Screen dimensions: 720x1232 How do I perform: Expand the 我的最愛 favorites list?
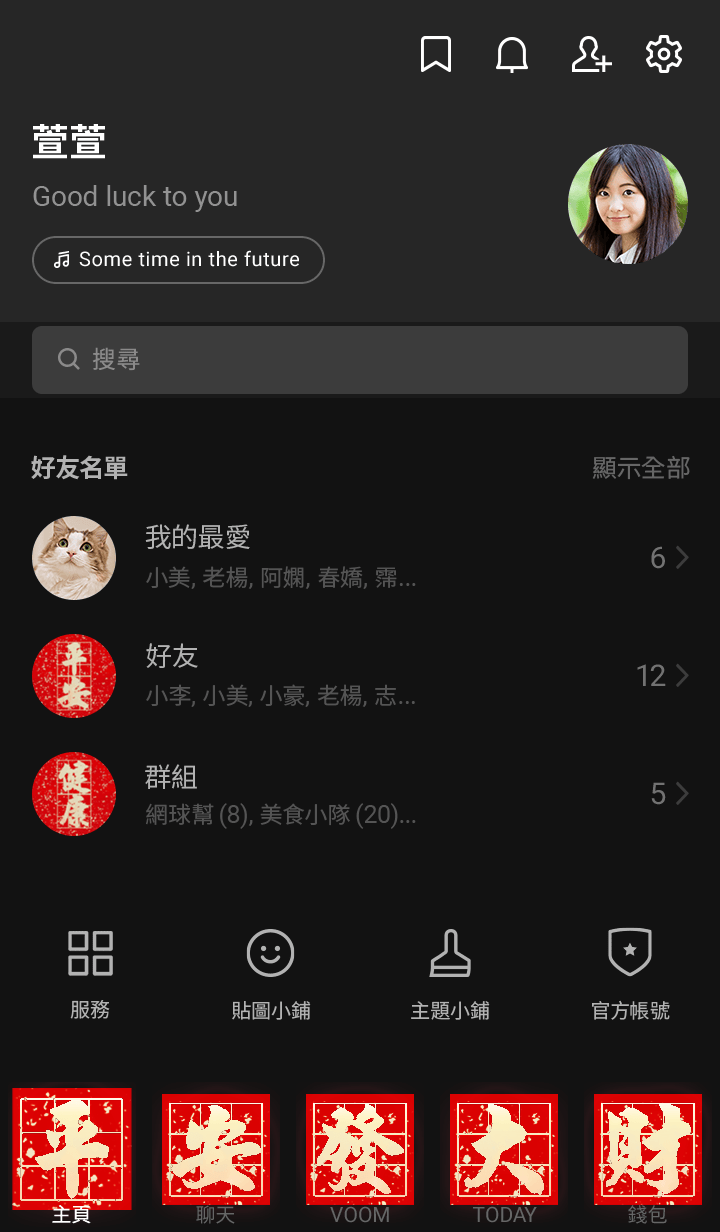(x=360, y=558)
